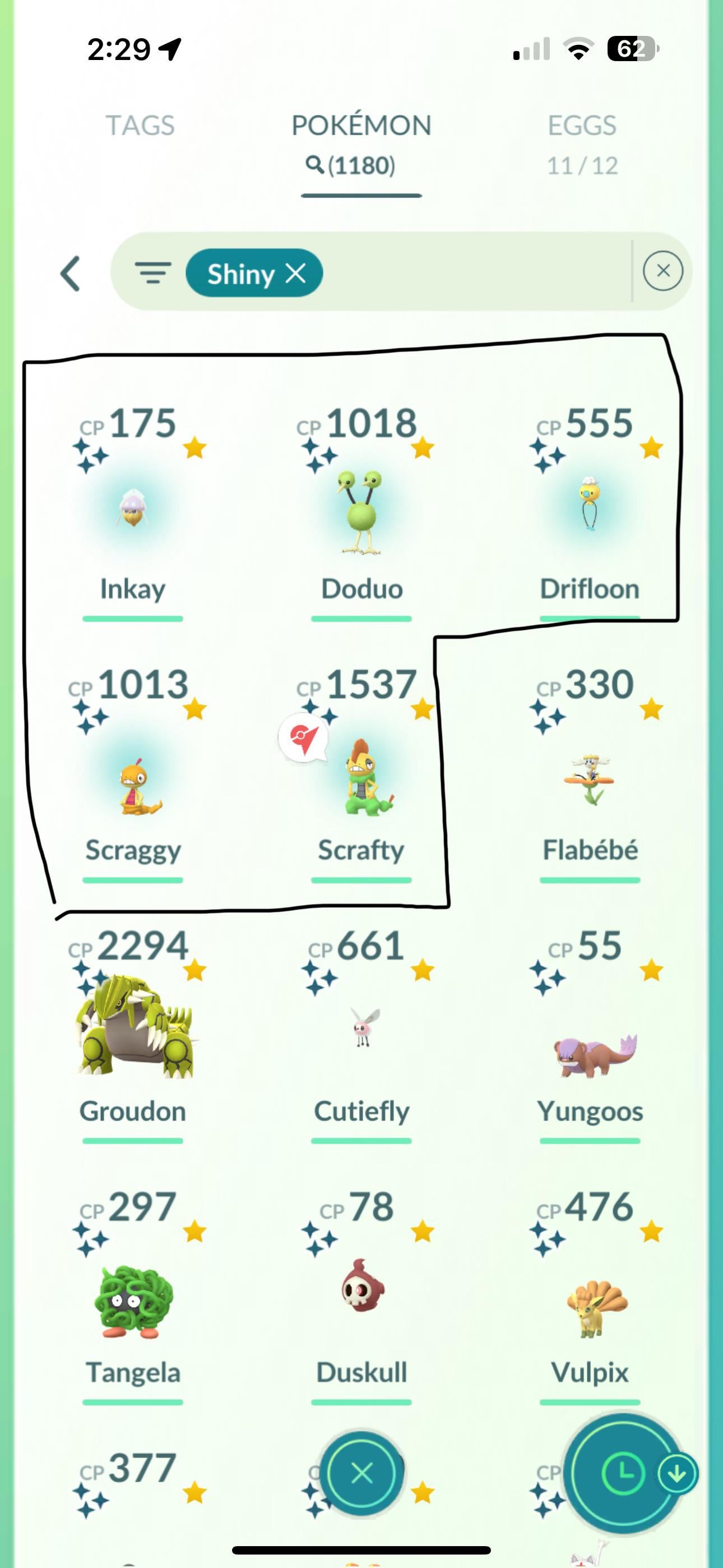Switch to the Tags tab
This screenshot has height=1568, width=723.
tap(140, 126)
